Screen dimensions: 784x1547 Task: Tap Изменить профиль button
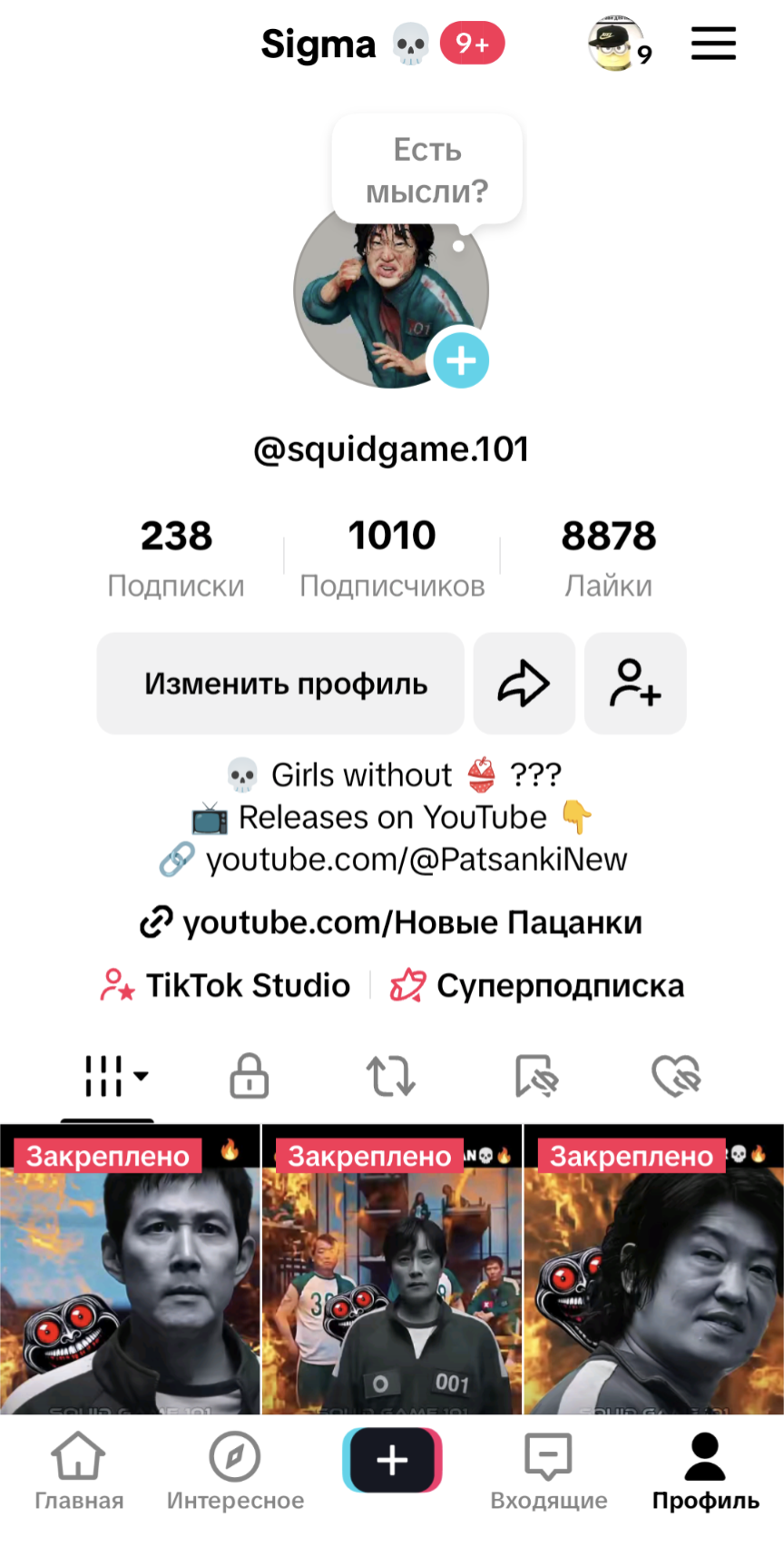point(280,684)
